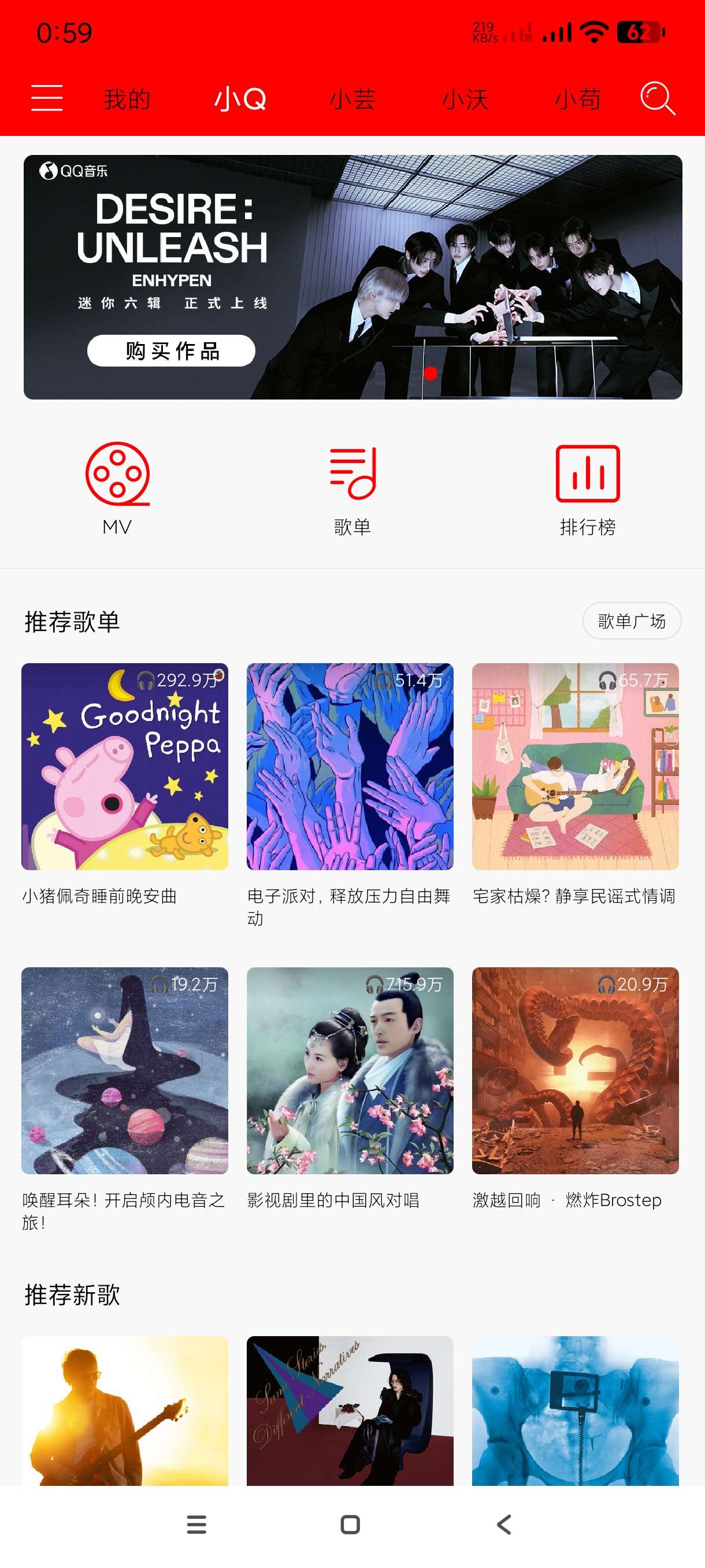Switch to the 小芸 tab
The width and height of the screenshot is (705, 1568).
point(352,99)
